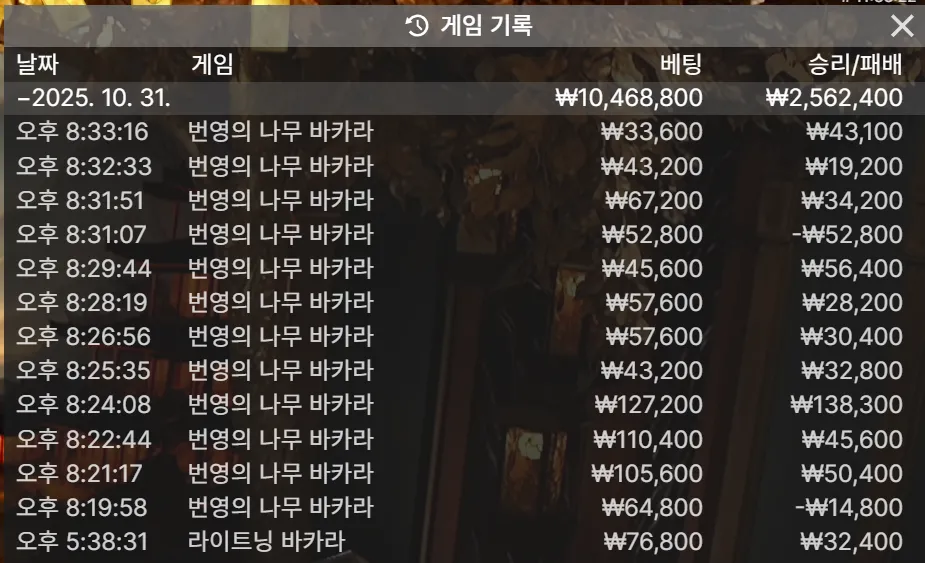Collapse the 2025. 10. 31. date group
The image size is (925, 563).
462,98
